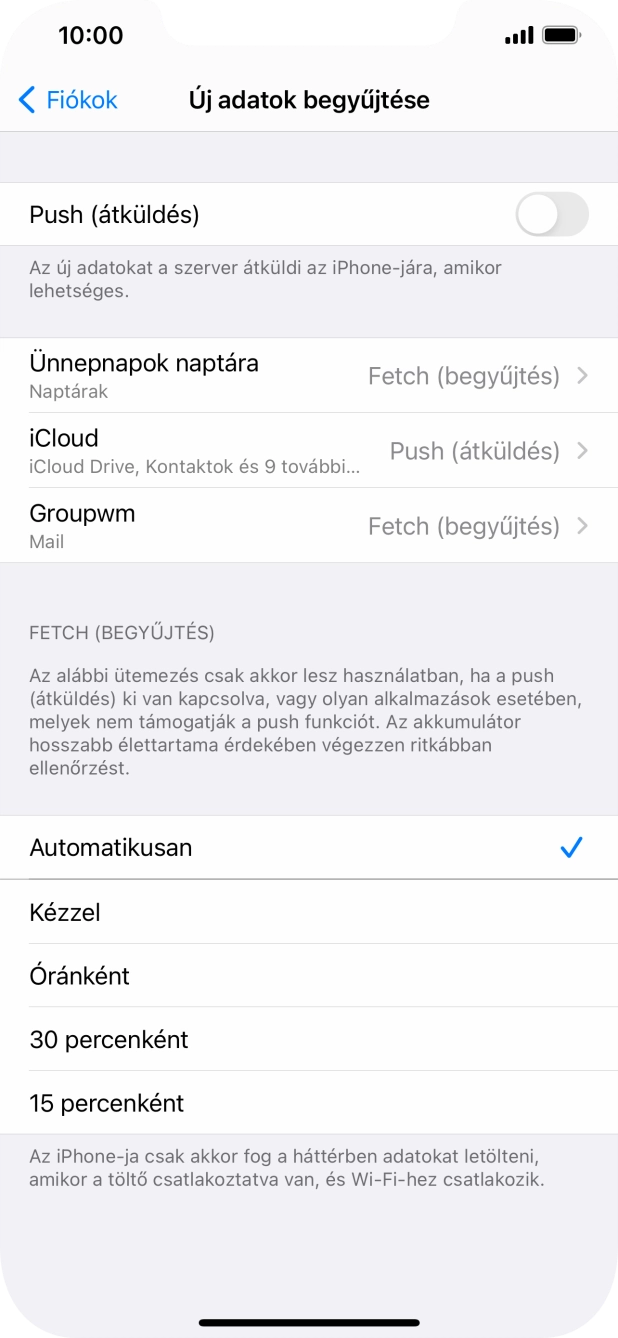618x1338 pixels.
Task: Choose Kézzel fetch option
Action: [309, 912]
